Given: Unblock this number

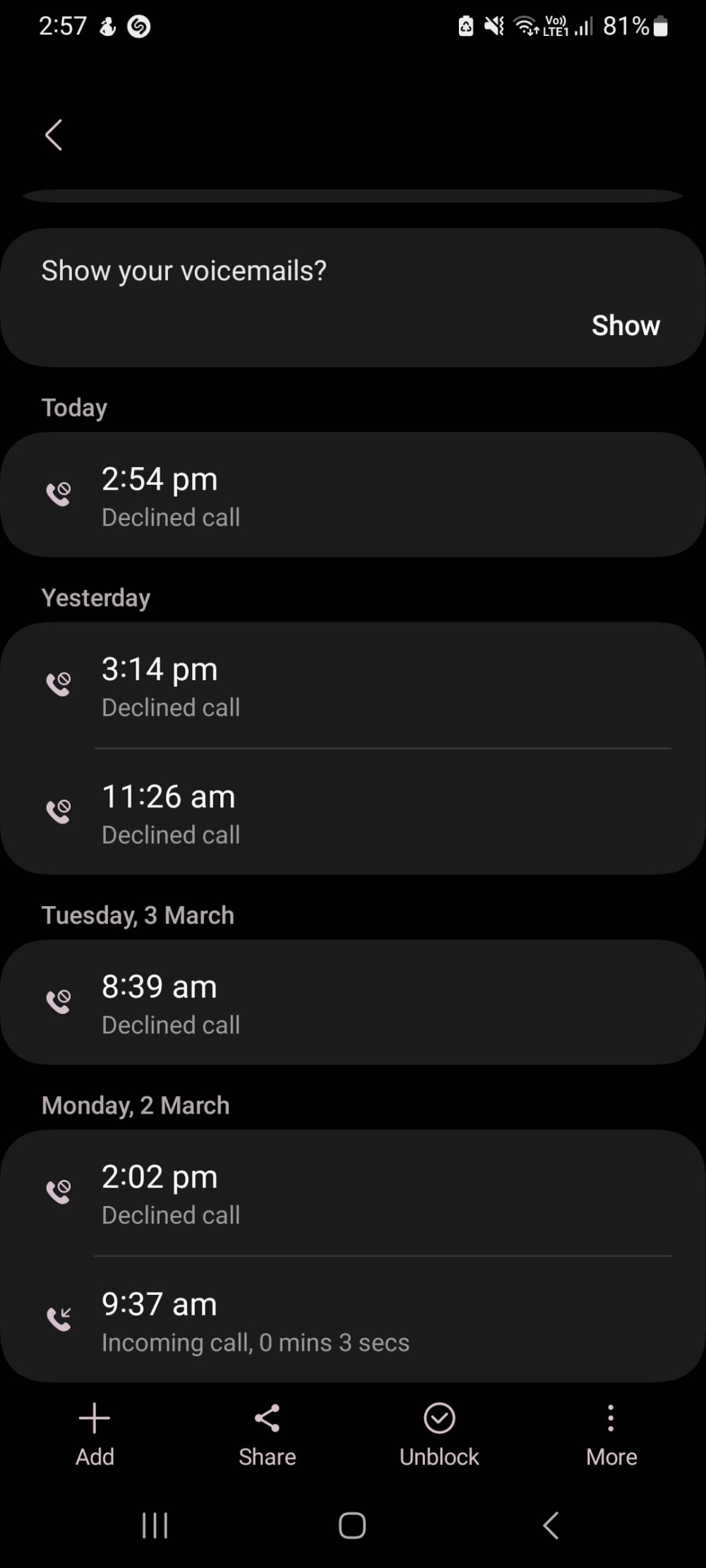Looking at the screenshot, I should 439,1434.
